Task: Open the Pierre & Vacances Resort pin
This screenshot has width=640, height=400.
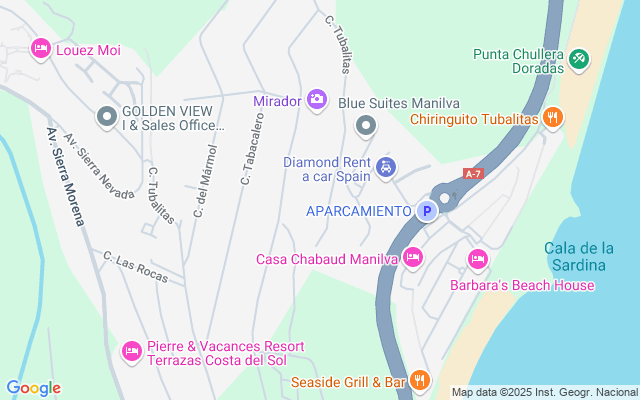Action: pos(132,352)
